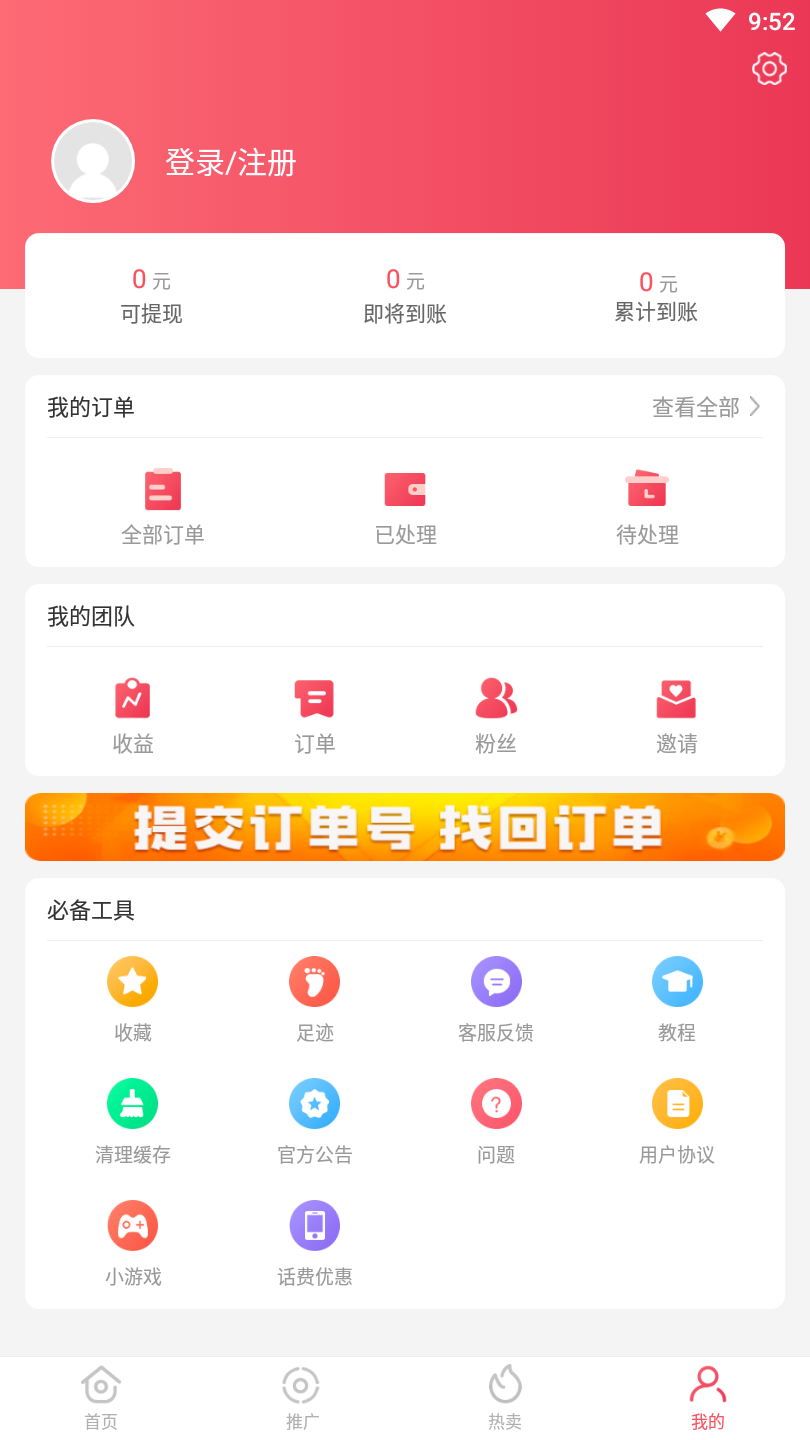Screen dimensions: 810x1440
Task: Open the 教程 tutorial
Action: 677,999
